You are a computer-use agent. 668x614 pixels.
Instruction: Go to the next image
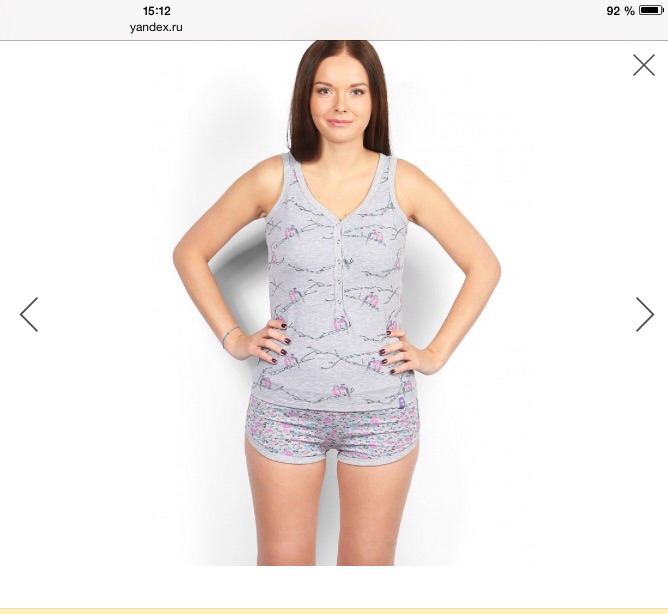click(x=644, y=315)
